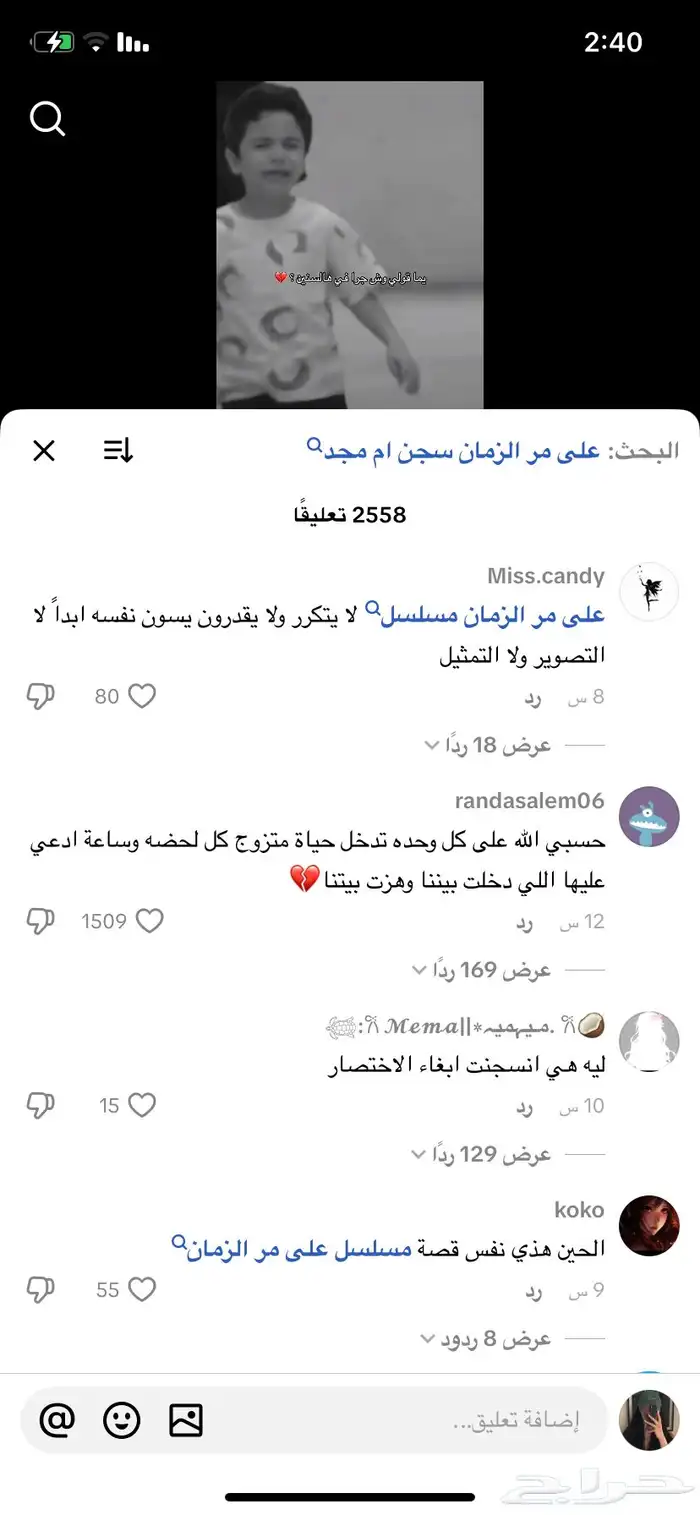Like randasalem06's comment
The image size is (700, 1515).
[149, 921]
